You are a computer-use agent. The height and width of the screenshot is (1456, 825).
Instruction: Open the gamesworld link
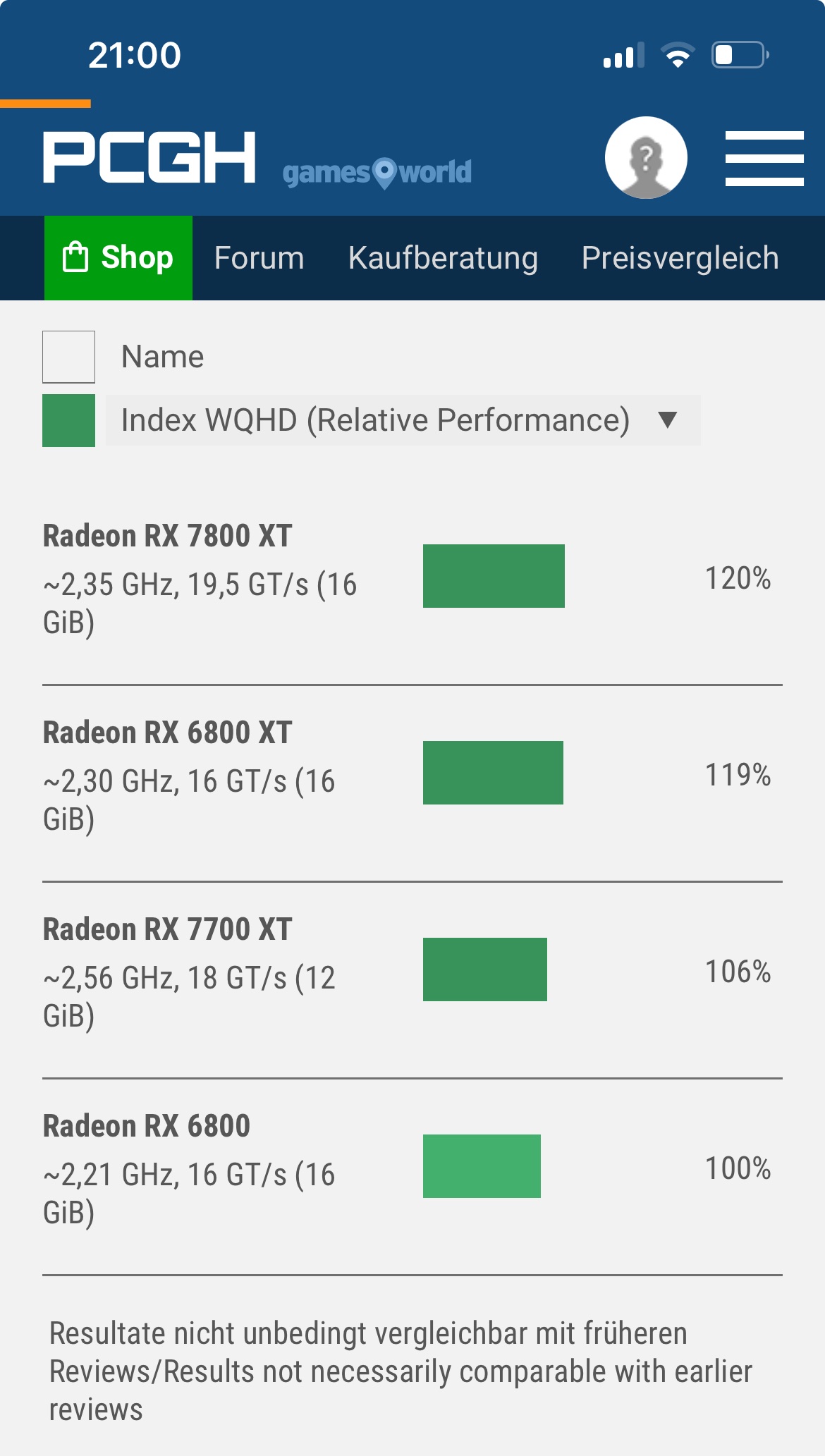click(377, 172)
